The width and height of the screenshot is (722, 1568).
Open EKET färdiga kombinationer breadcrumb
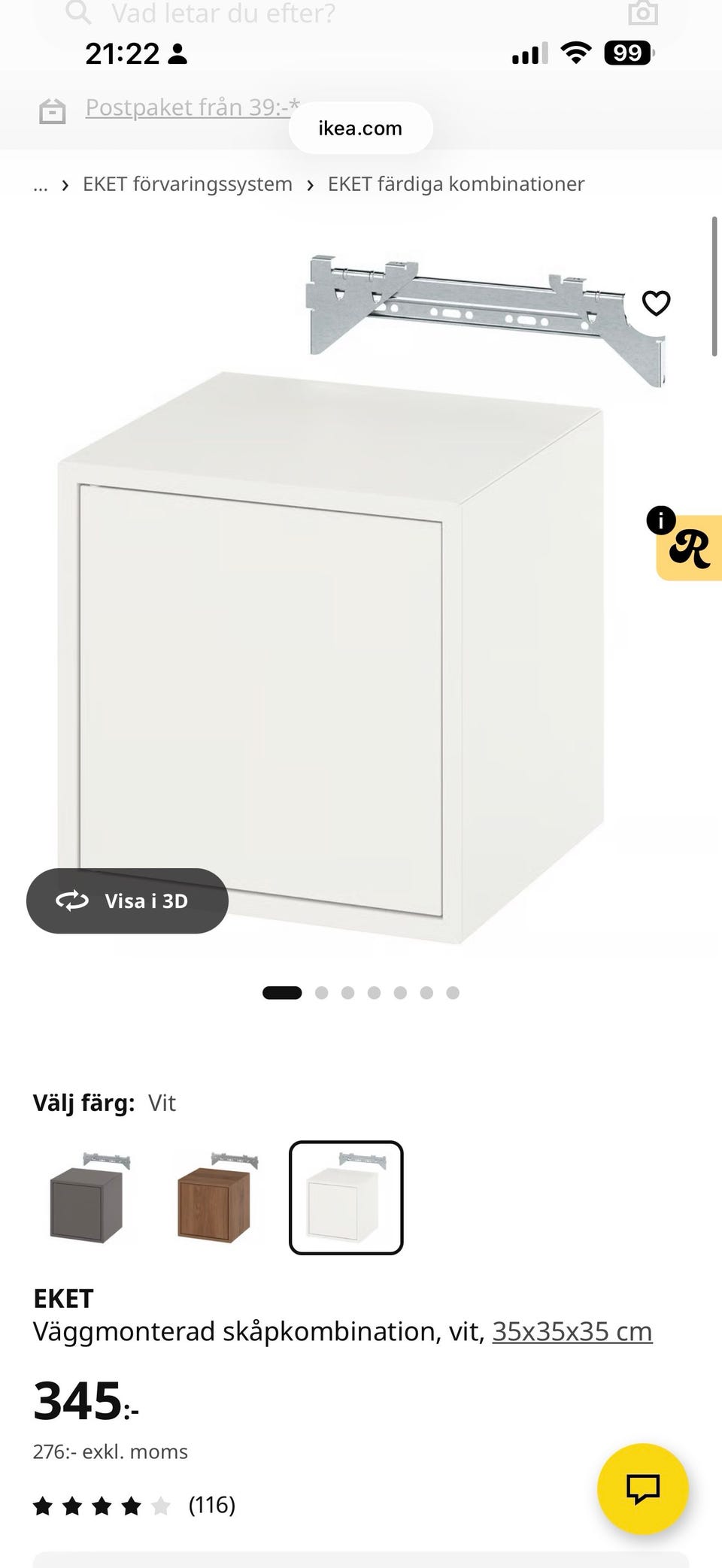pyautogui.click(x=456, y=184)
